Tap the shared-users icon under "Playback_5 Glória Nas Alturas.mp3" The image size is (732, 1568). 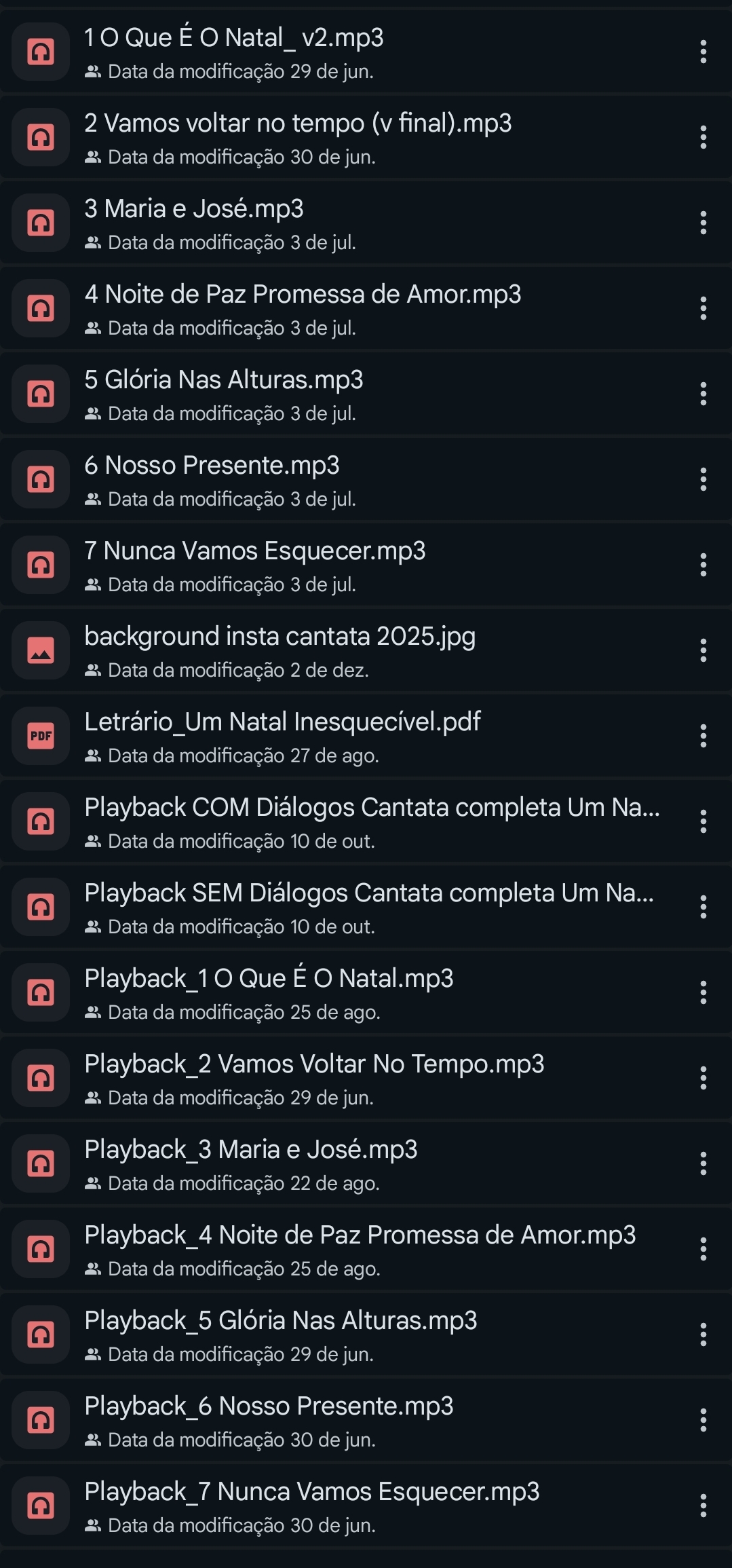(94, 1353)
